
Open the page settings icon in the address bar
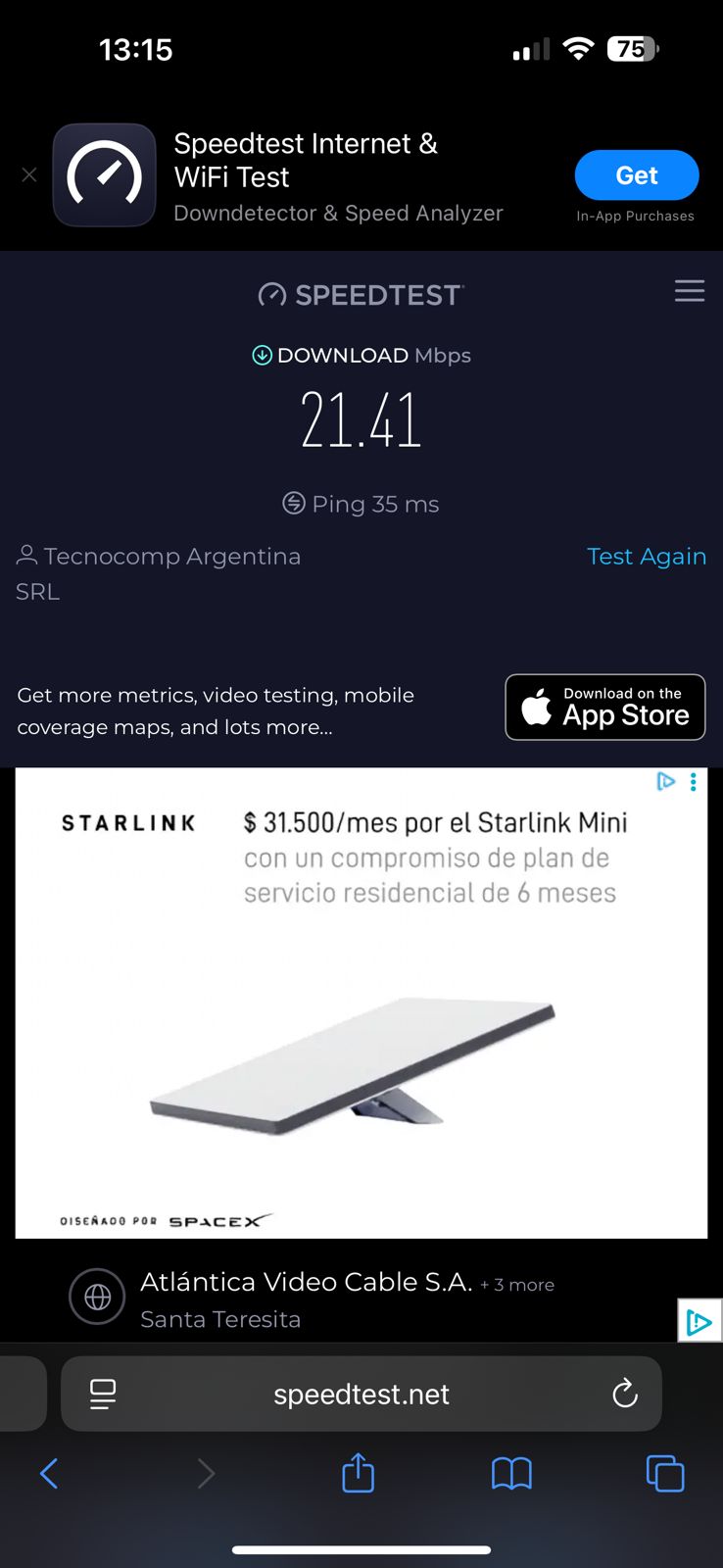click(x=103, y=1394)
